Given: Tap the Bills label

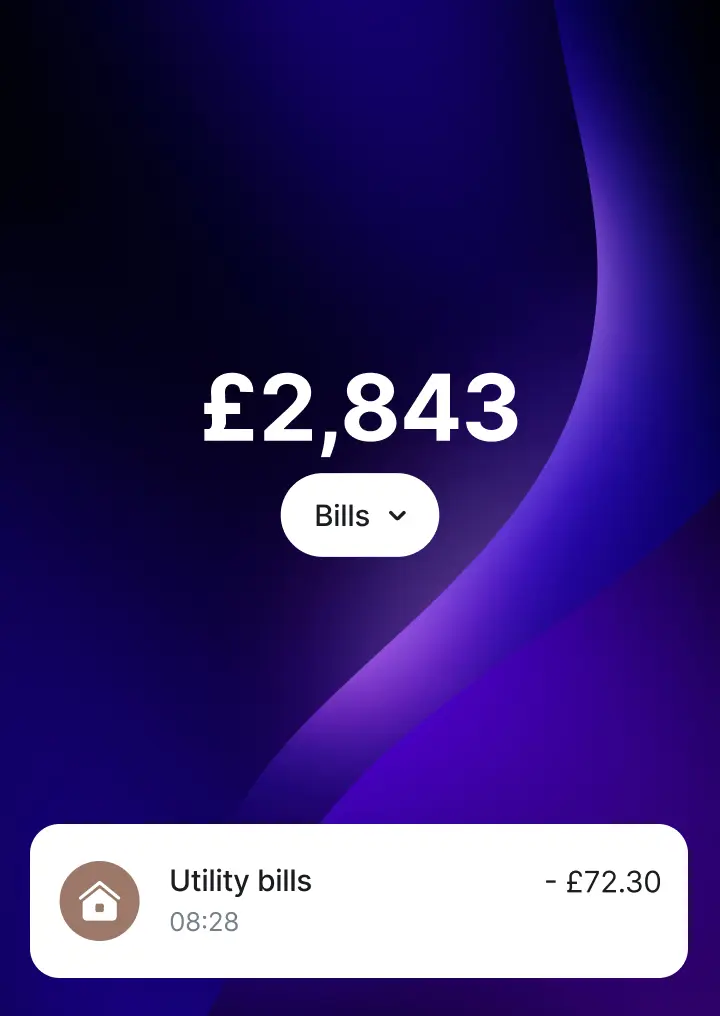Looking at the screenshot, I should coord(341,515).
